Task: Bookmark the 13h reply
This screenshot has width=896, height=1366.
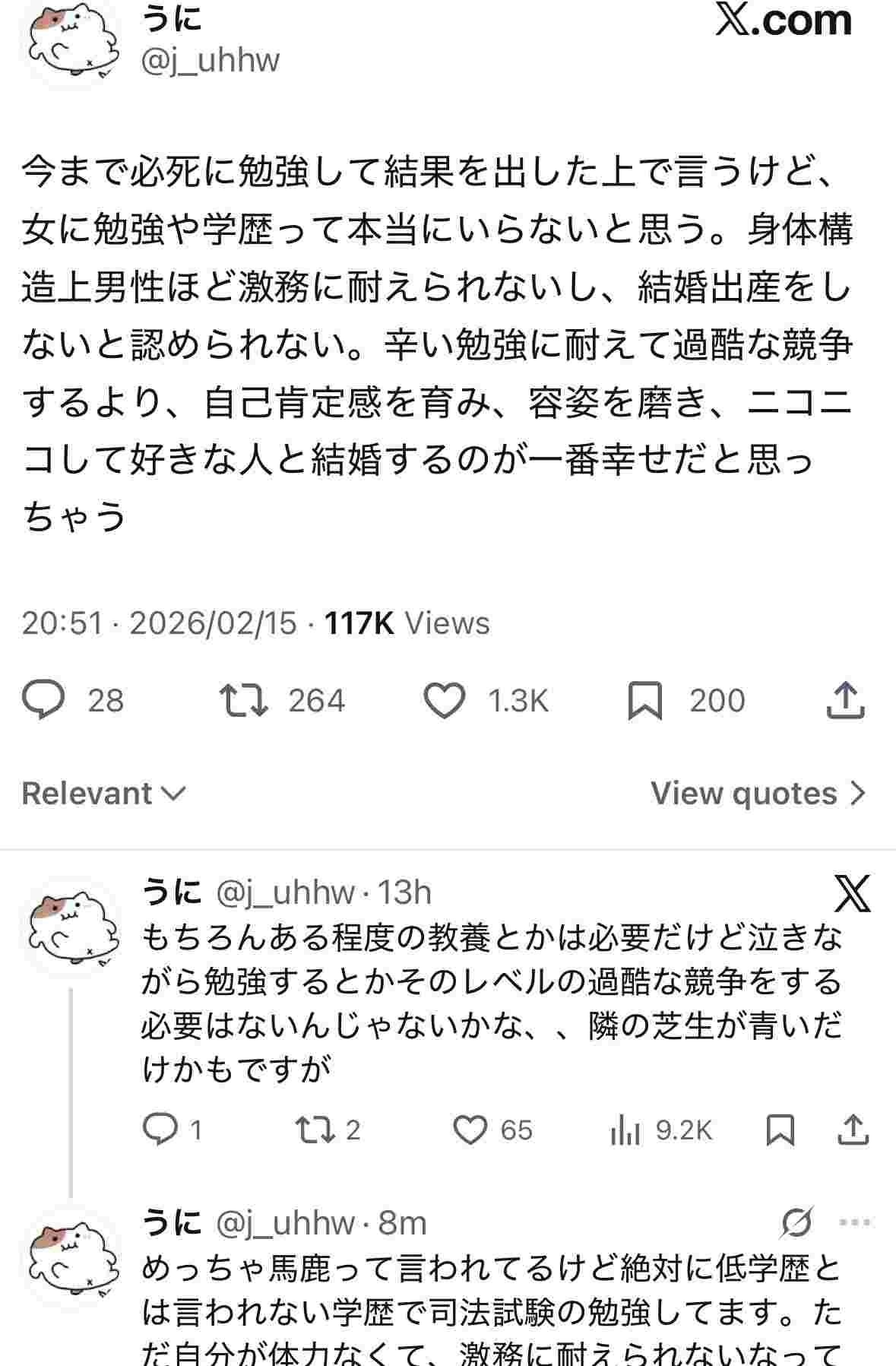Action: 780,1130
